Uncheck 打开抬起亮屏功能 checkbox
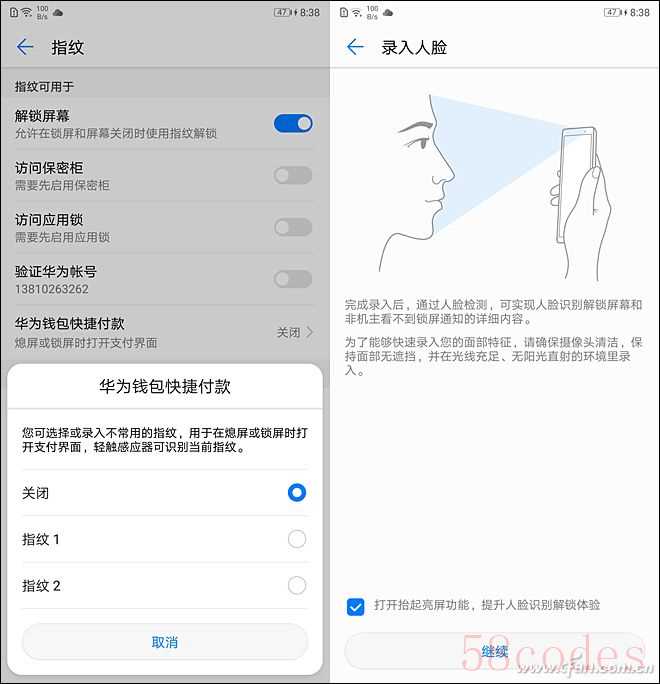The image size is (660, 684). click(356, 606)
